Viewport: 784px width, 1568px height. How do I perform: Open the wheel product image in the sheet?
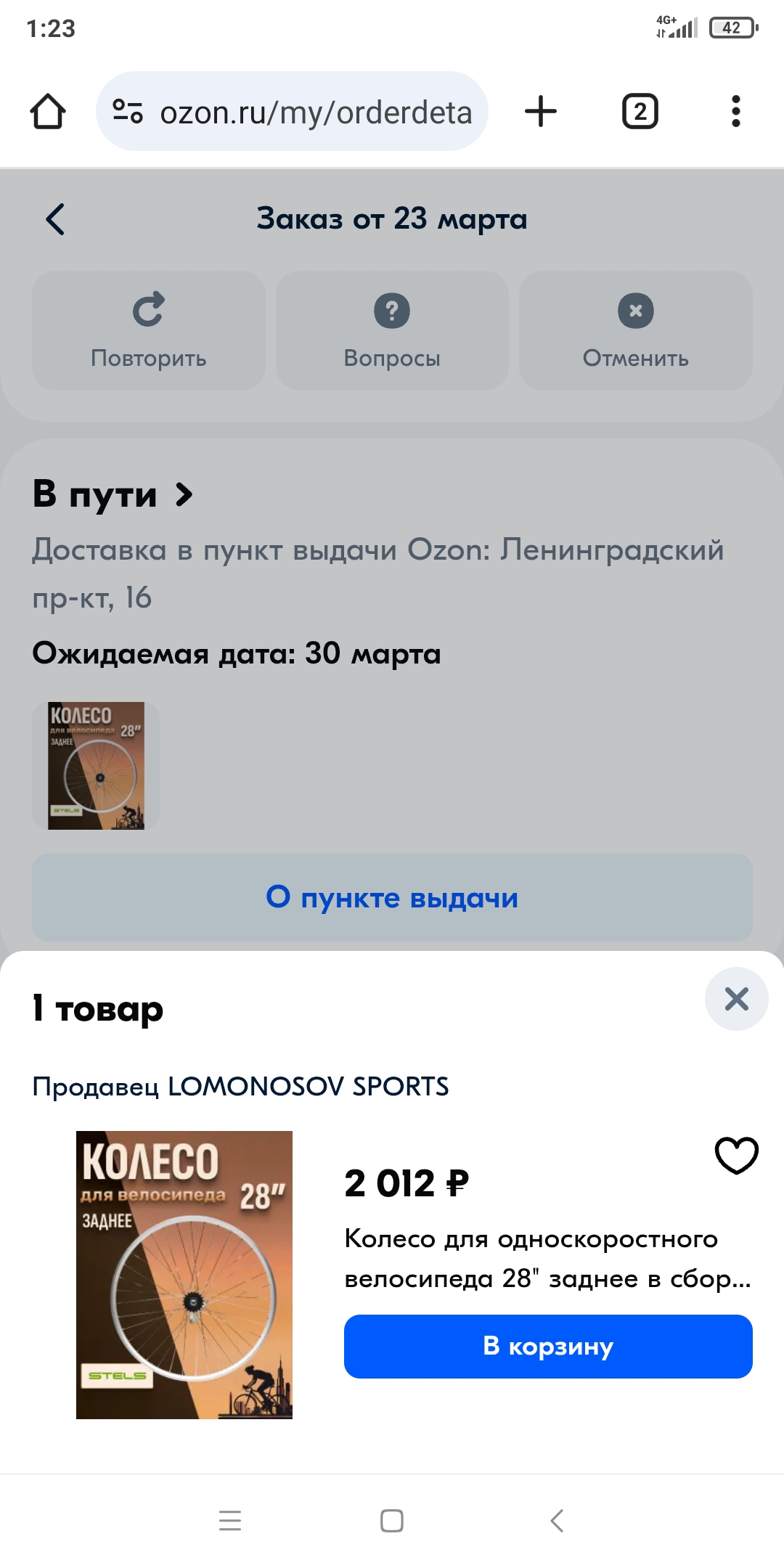(184, 1275)
